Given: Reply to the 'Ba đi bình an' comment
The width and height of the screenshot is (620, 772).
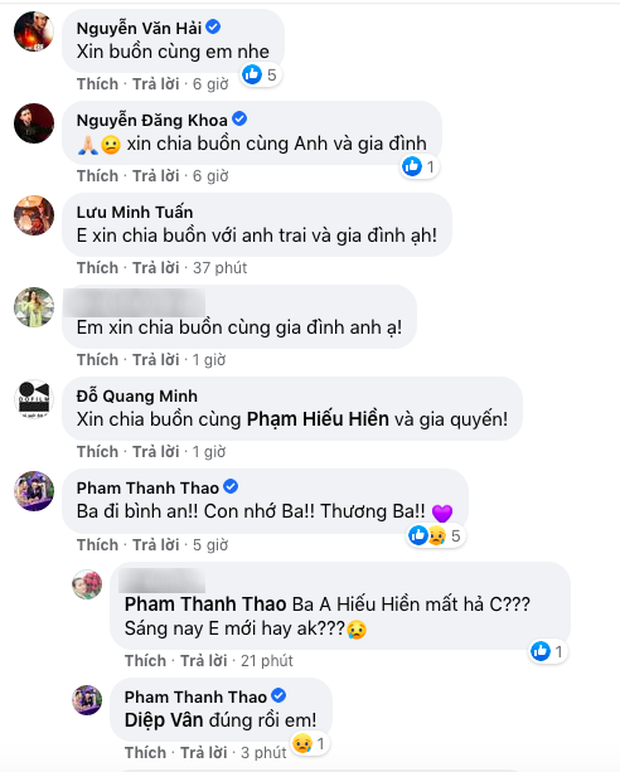Looking at the screenshot, I should tap(155, 545).
